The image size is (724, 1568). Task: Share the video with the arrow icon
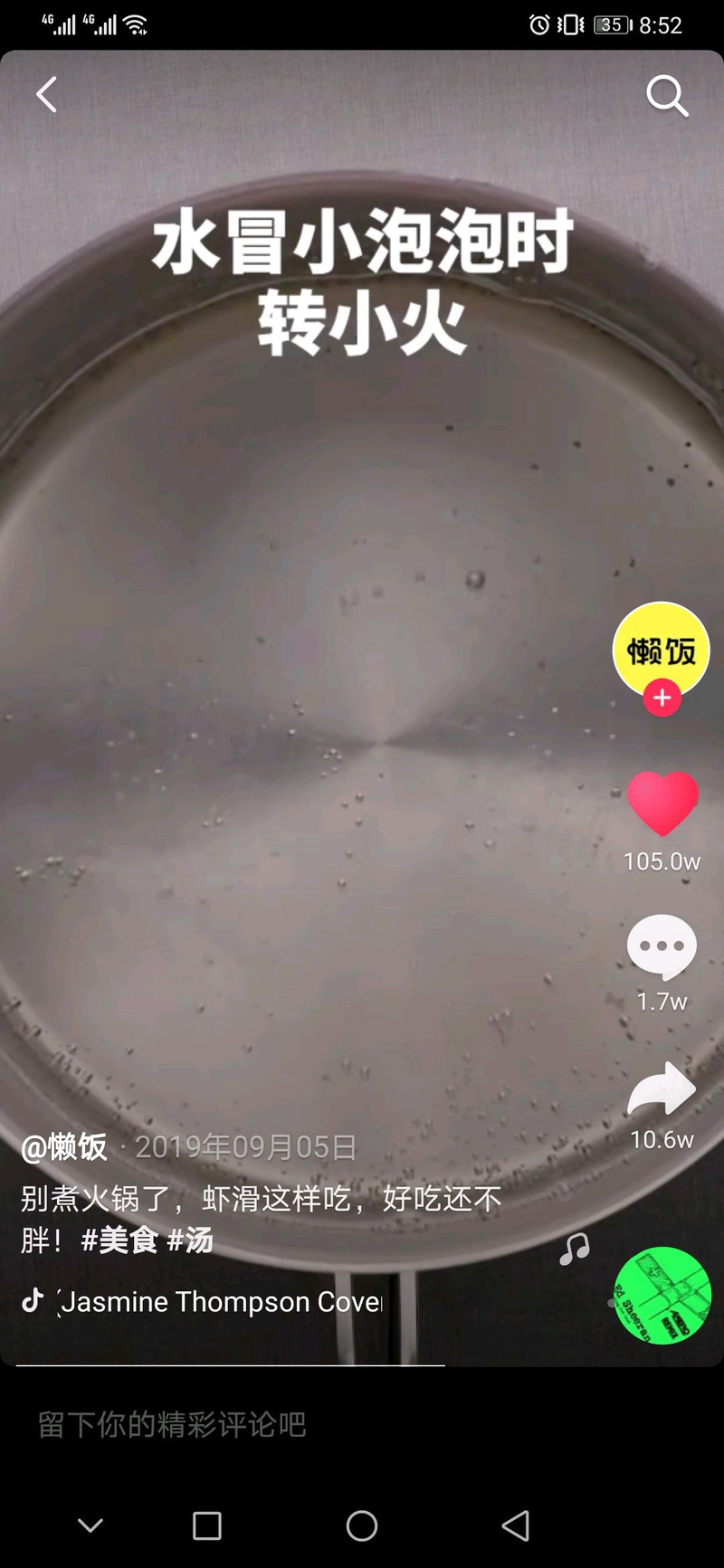[x=662, y=1088]
